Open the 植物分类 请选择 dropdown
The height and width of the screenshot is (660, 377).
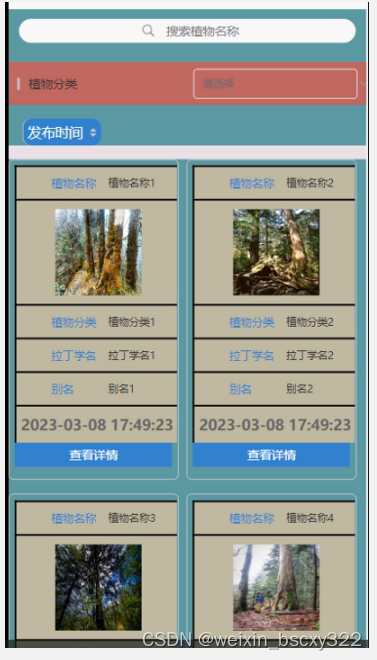[275, 84]
